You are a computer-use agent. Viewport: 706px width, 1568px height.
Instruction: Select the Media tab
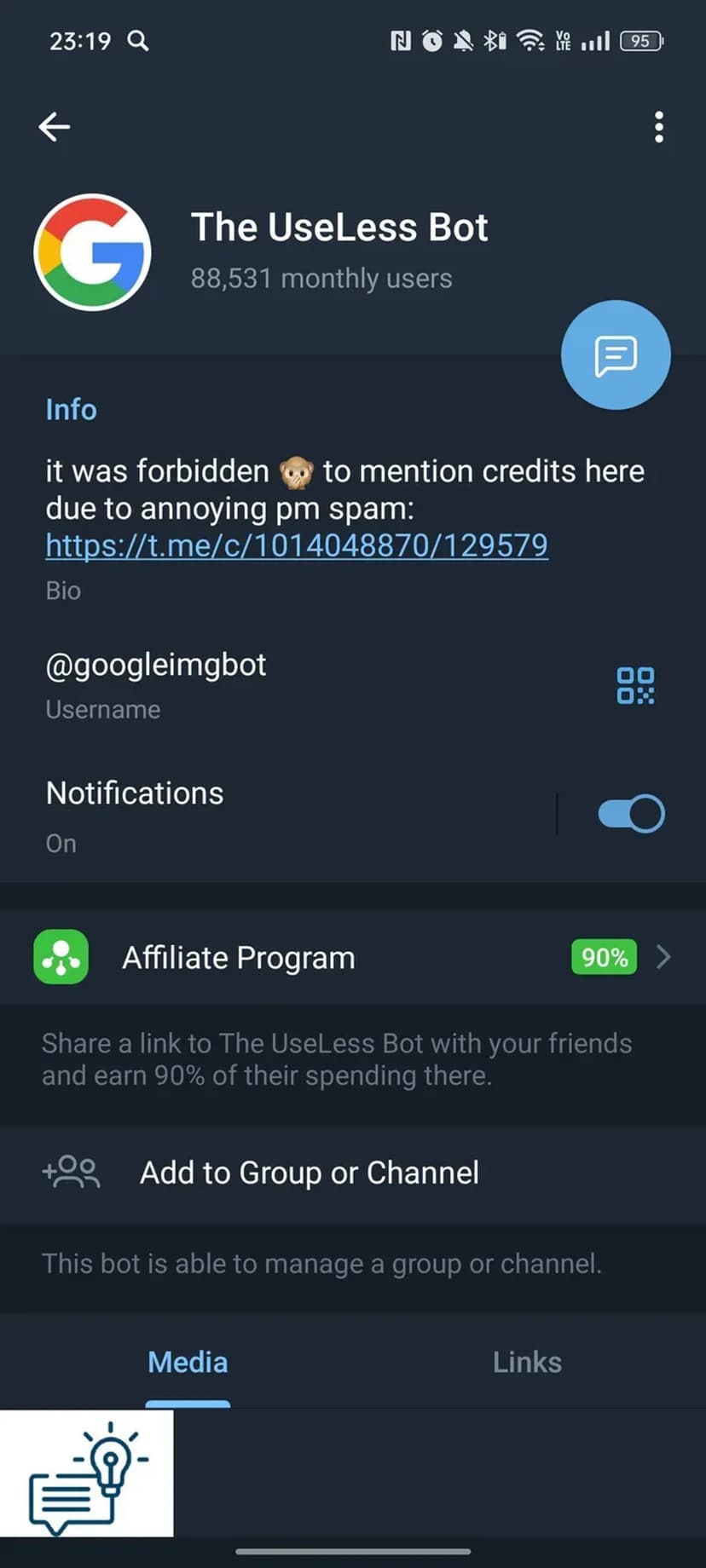click(188, 1362)
